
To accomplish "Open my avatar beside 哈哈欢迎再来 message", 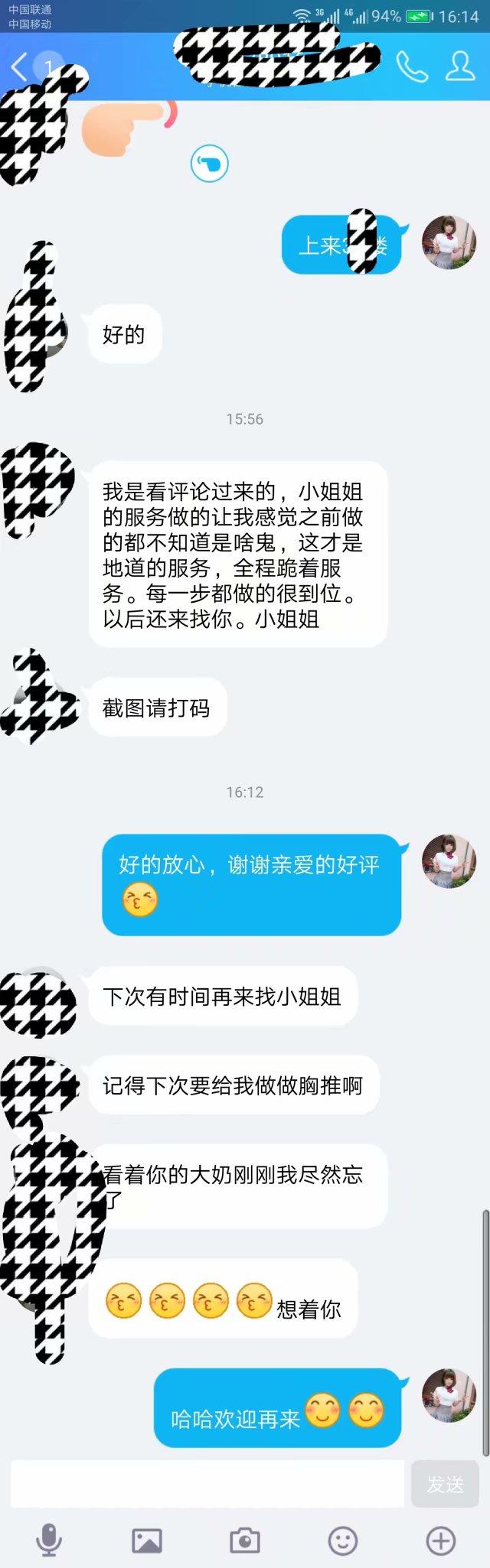I will click(449, 1395).
